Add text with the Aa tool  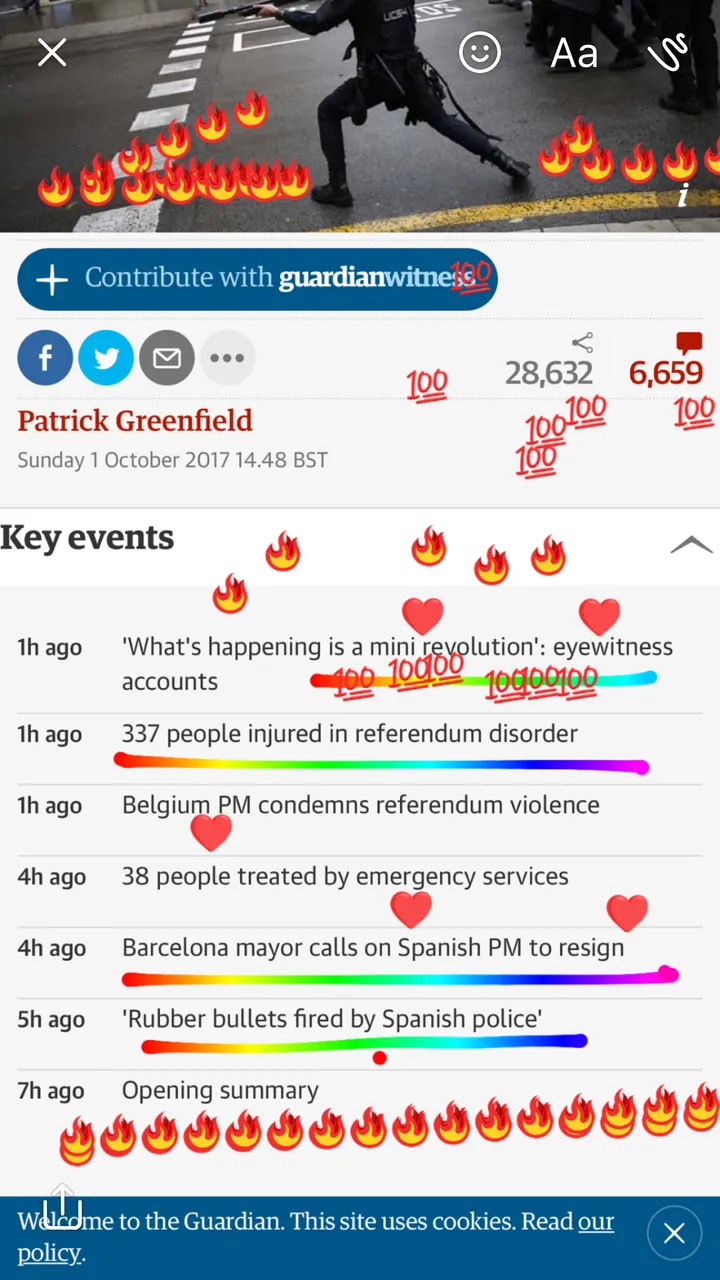(x=574, y=52)
